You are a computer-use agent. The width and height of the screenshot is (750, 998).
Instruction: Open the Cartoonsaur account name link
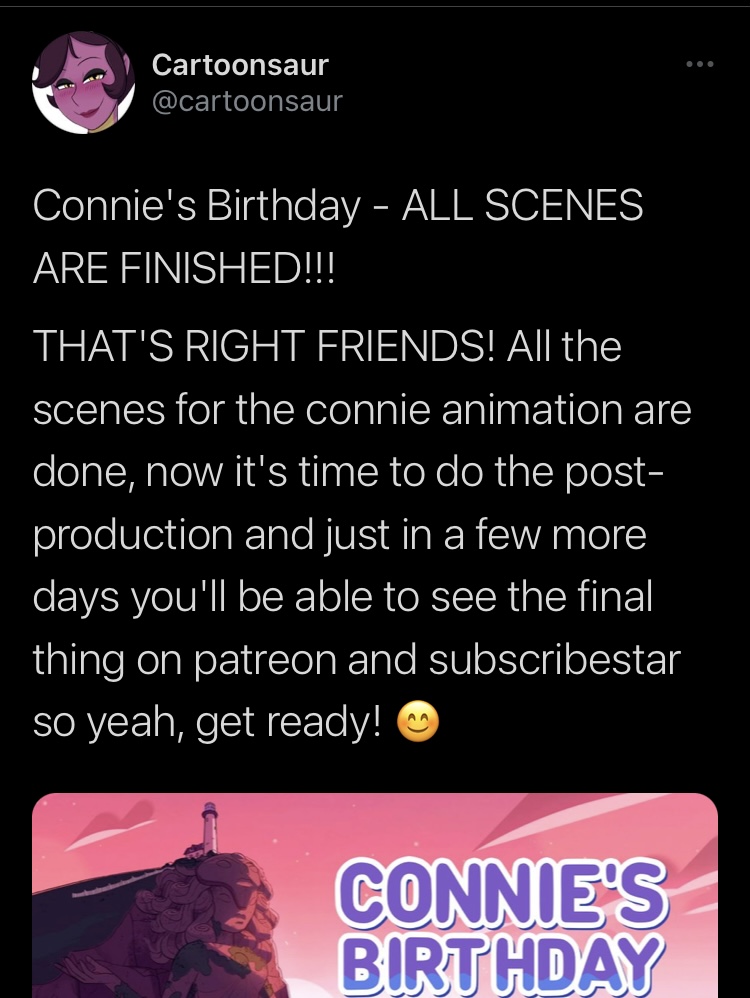(x=240, y=66)
